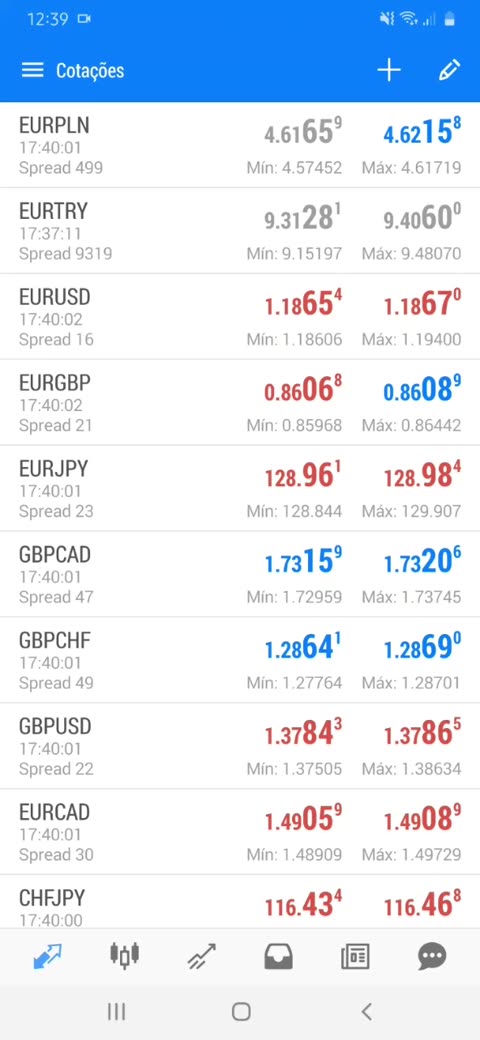480x1040 pixels.
Task: Open the chat messages tab
Action: 432,956
